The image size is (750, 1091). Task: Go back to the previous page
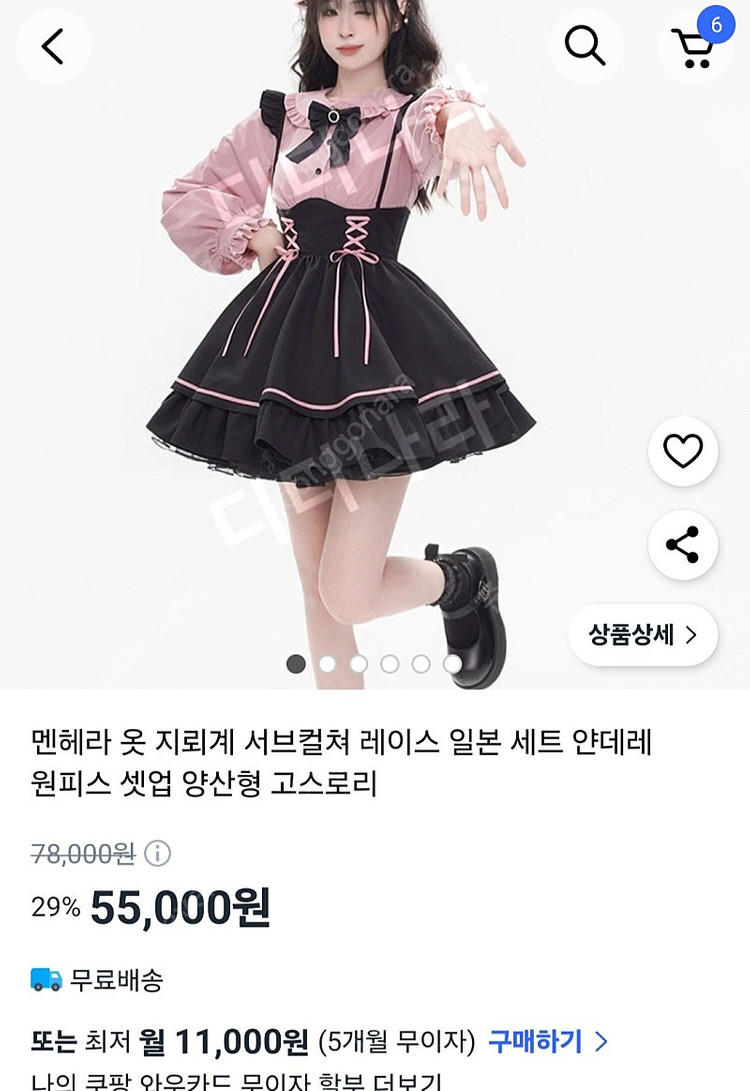pyautogui.click(x=53, y=45)
